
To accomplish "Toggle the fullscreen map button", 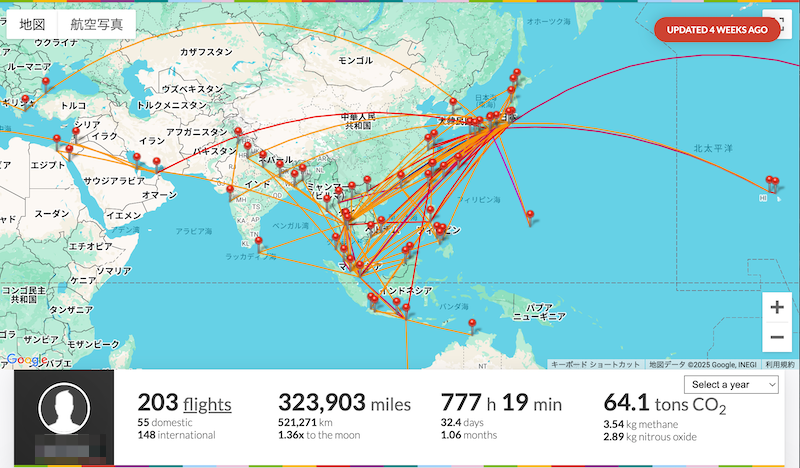I will click(x=786, y=22).
